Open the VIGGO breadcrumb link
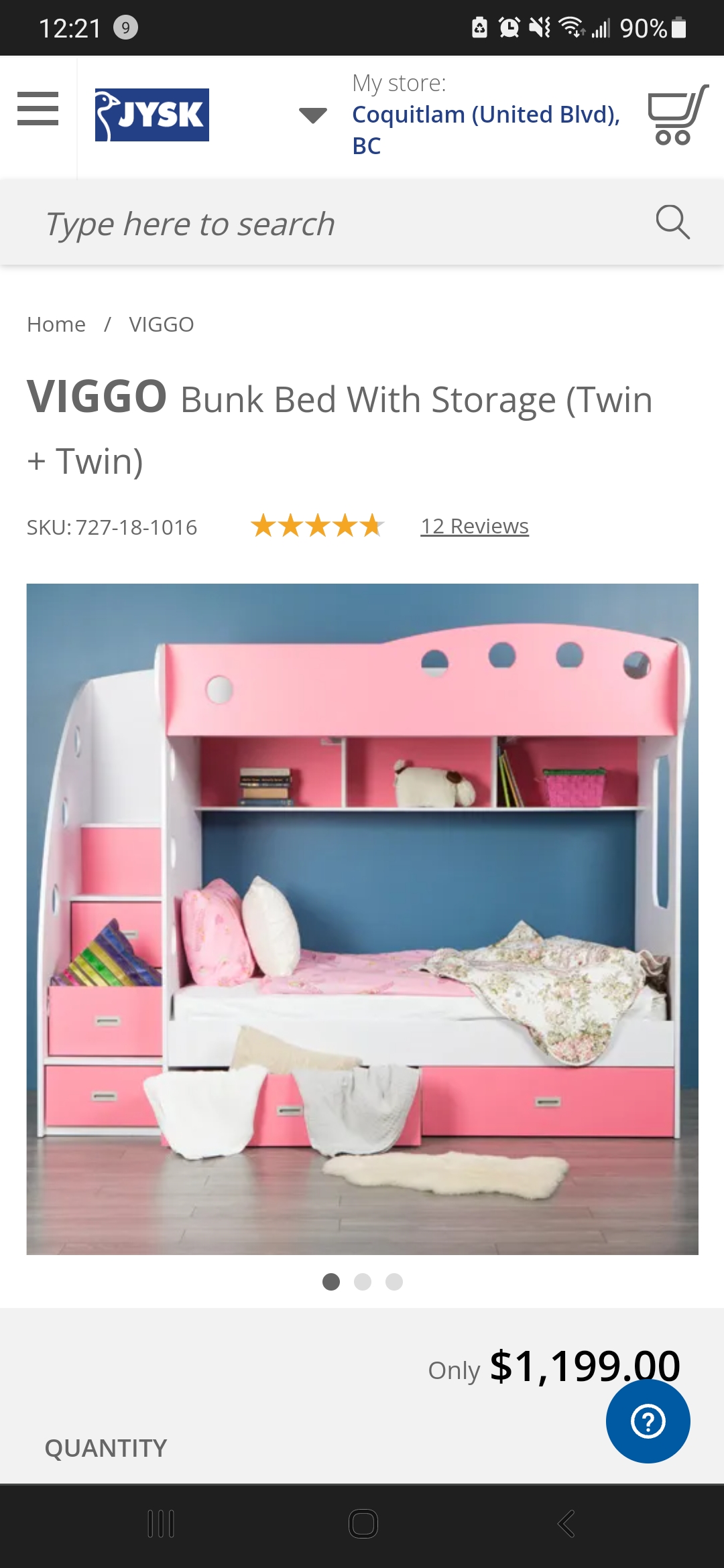The height and width of the screenshot is (1568, 724). pyautogui.click(x=162, y=324)
